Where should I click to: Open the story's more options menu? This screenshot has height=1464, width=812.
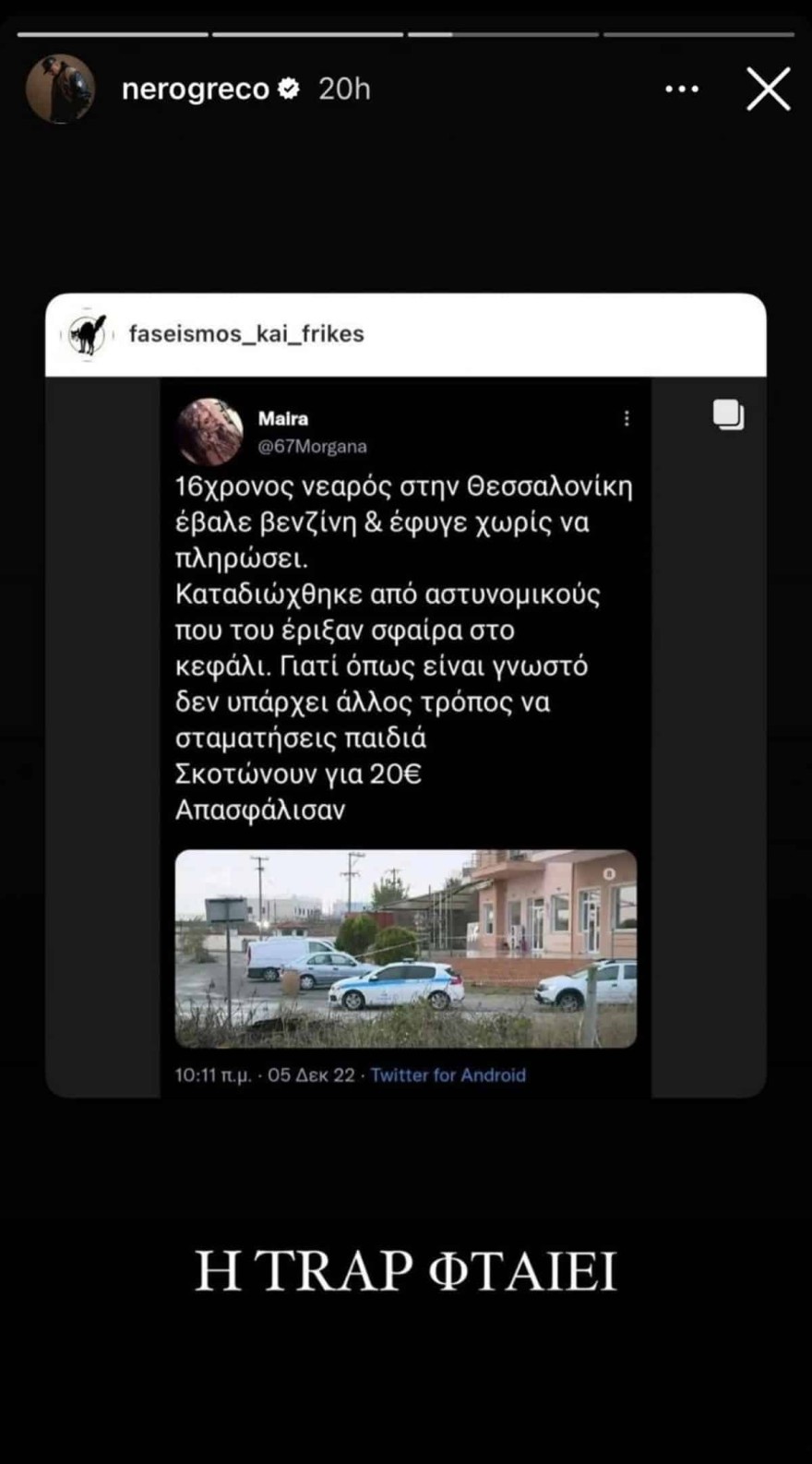point(682,90)
